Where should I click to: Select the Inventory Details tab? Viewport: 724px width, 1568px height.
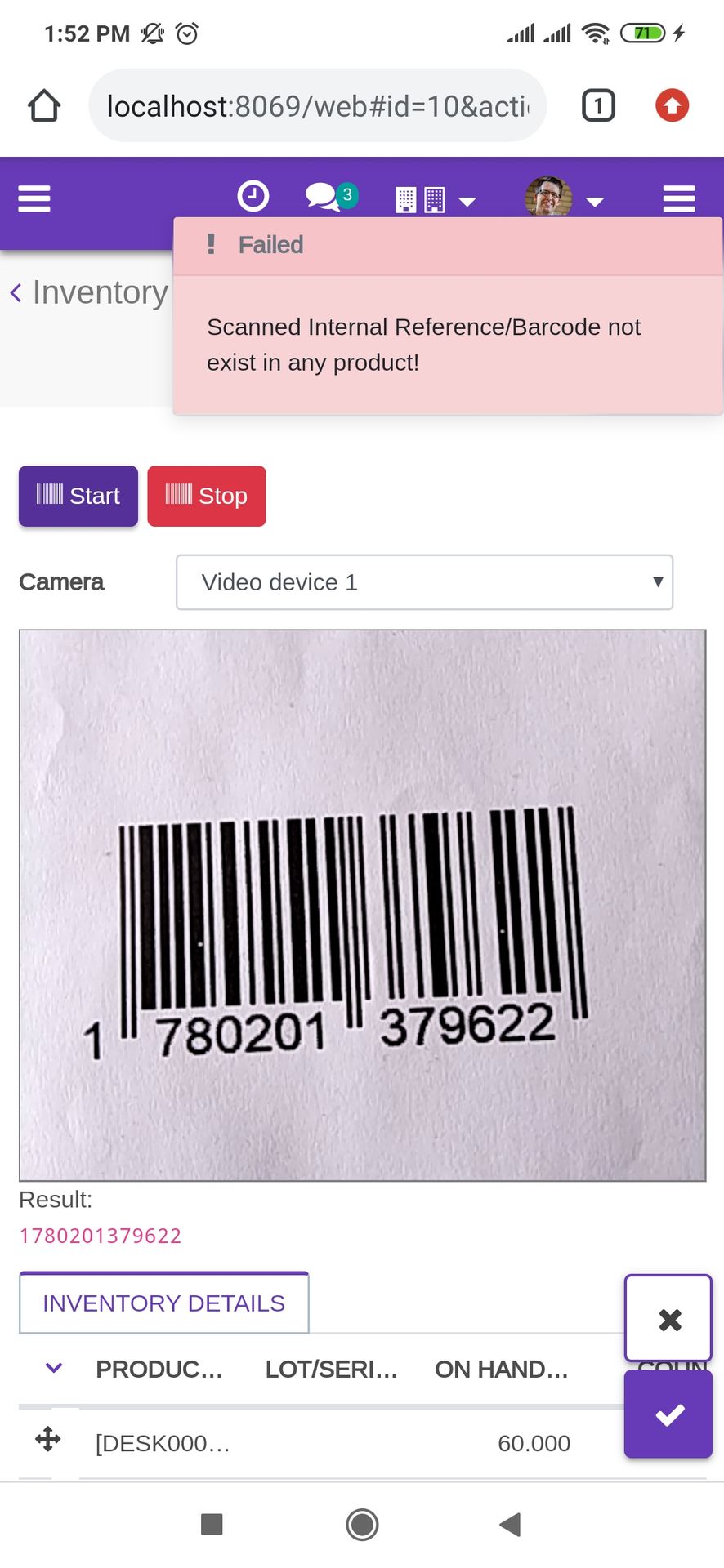tap(163, 1303)
